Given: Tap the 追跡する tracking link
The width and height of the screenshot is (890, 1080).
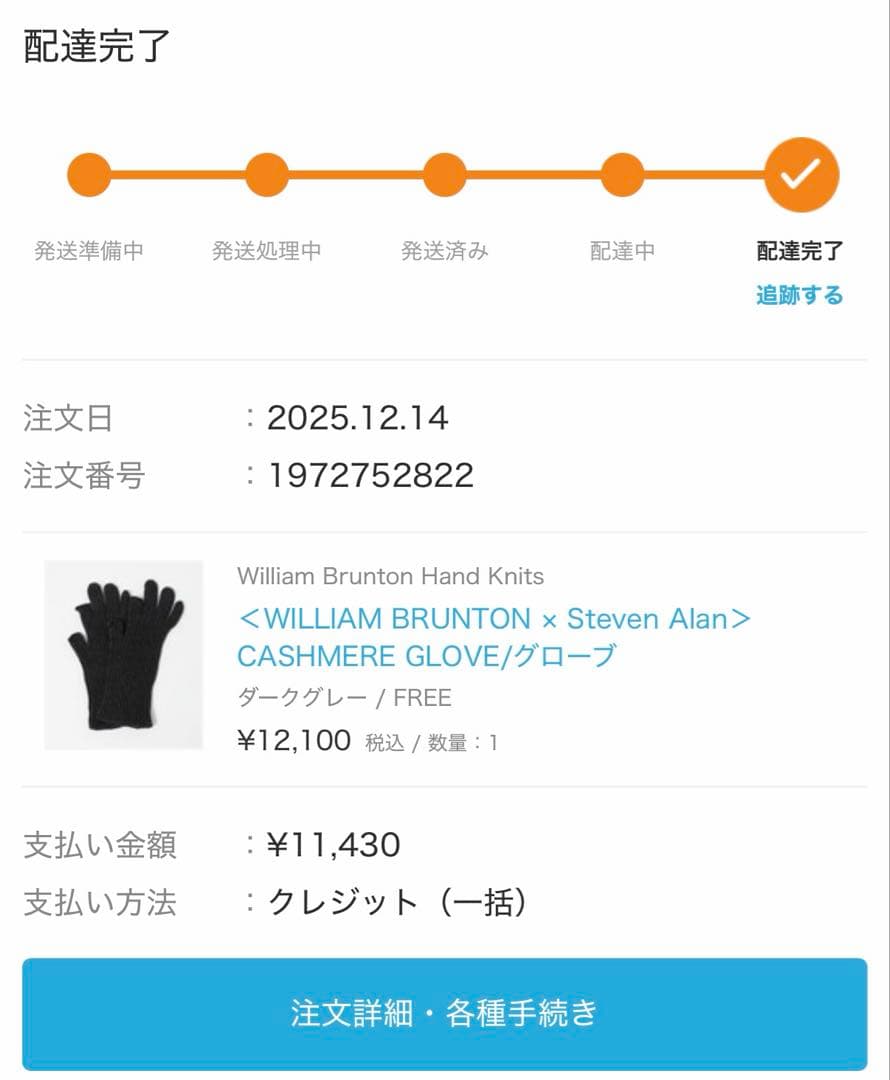Looking at the screenshot, I should tap(799, 296).
